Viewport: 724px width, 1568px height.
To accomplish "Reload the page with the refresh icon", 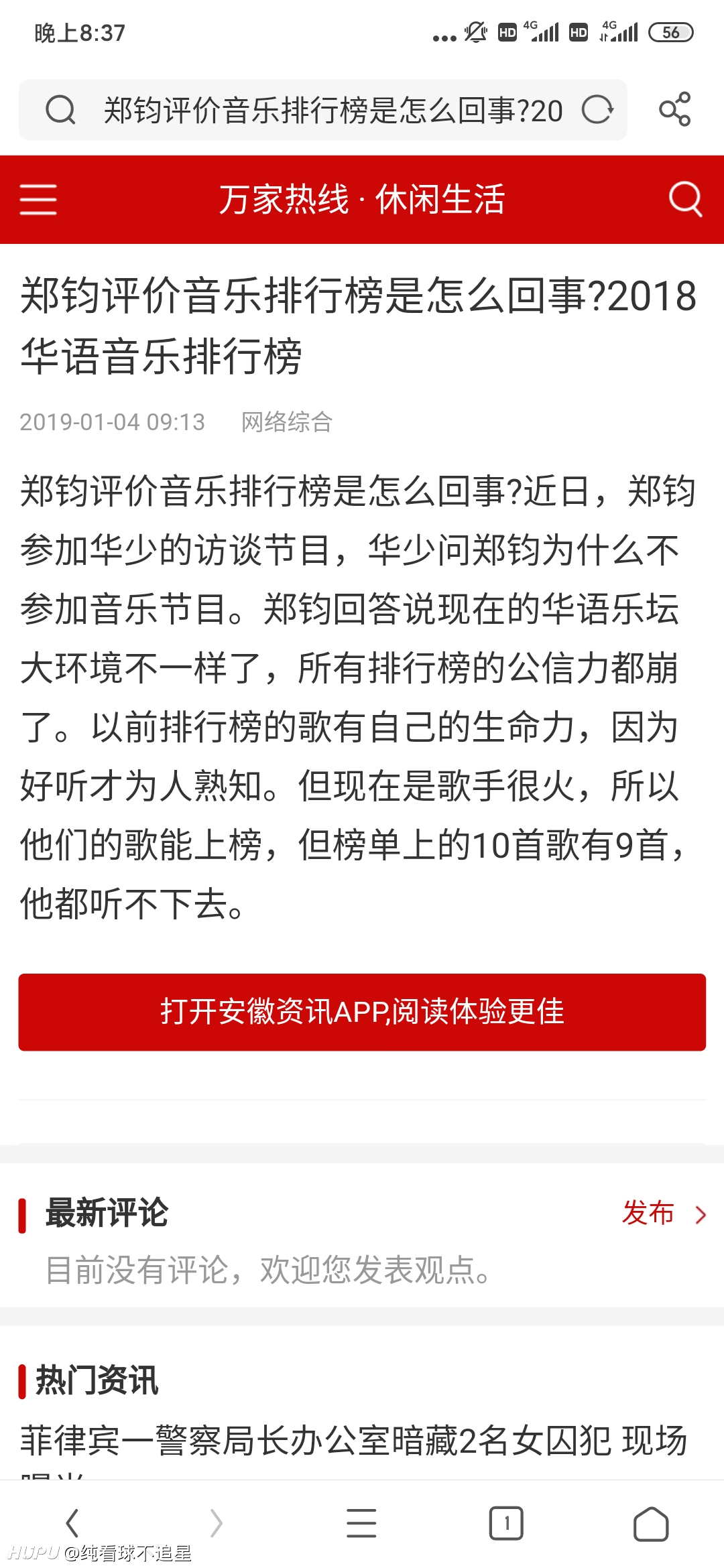I will coord(597,110).
